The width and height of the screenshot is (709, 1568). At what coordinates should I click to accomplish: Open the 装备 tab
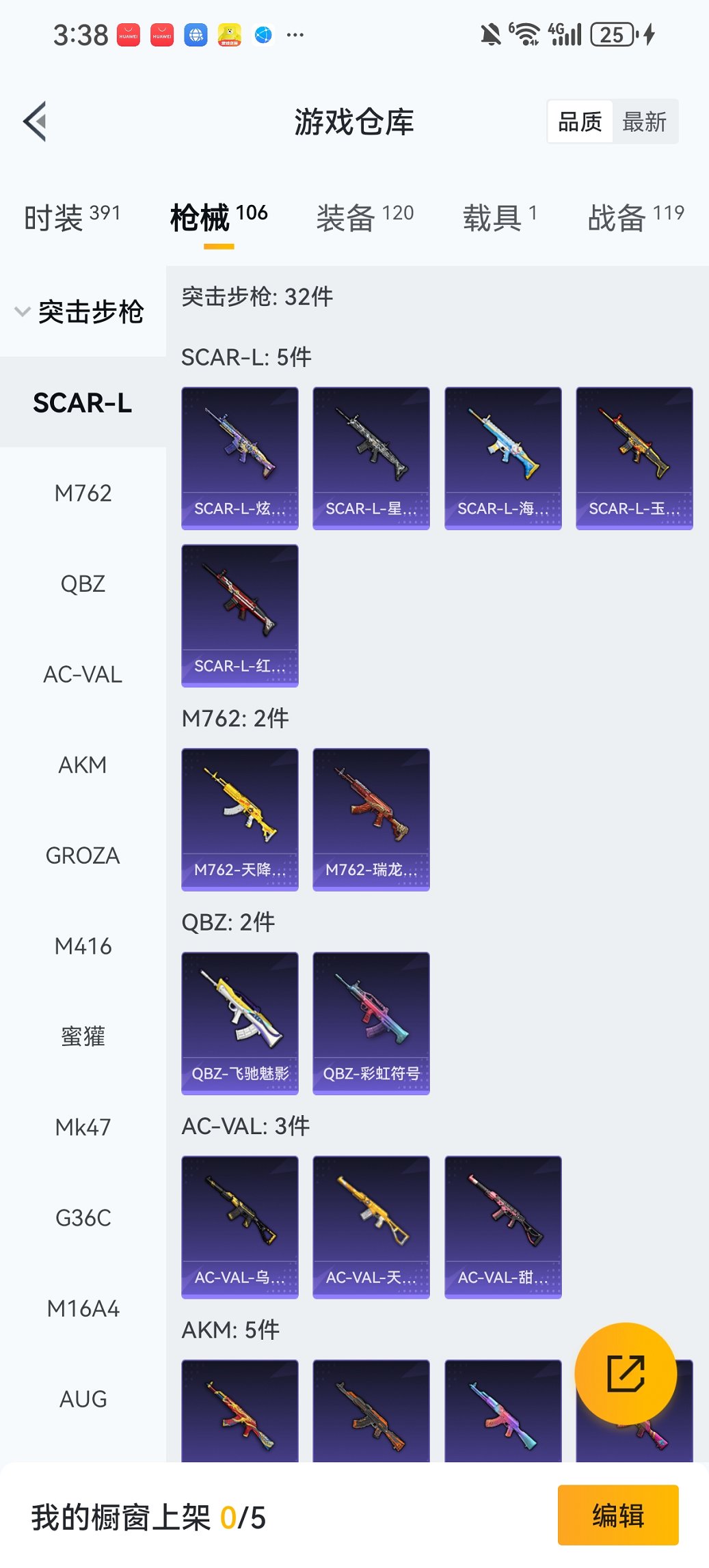point(364,217)
